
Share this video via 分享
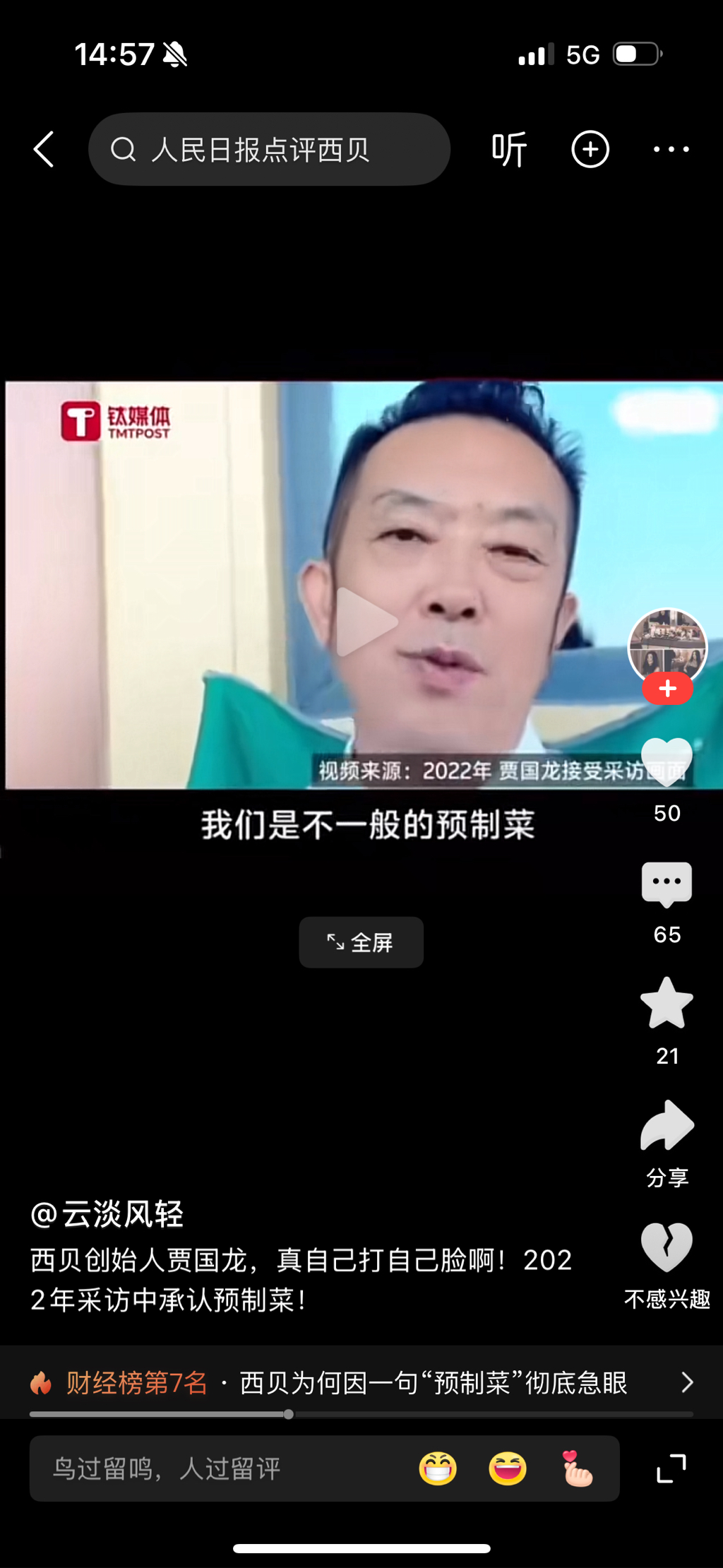(x=667, y=1127)
